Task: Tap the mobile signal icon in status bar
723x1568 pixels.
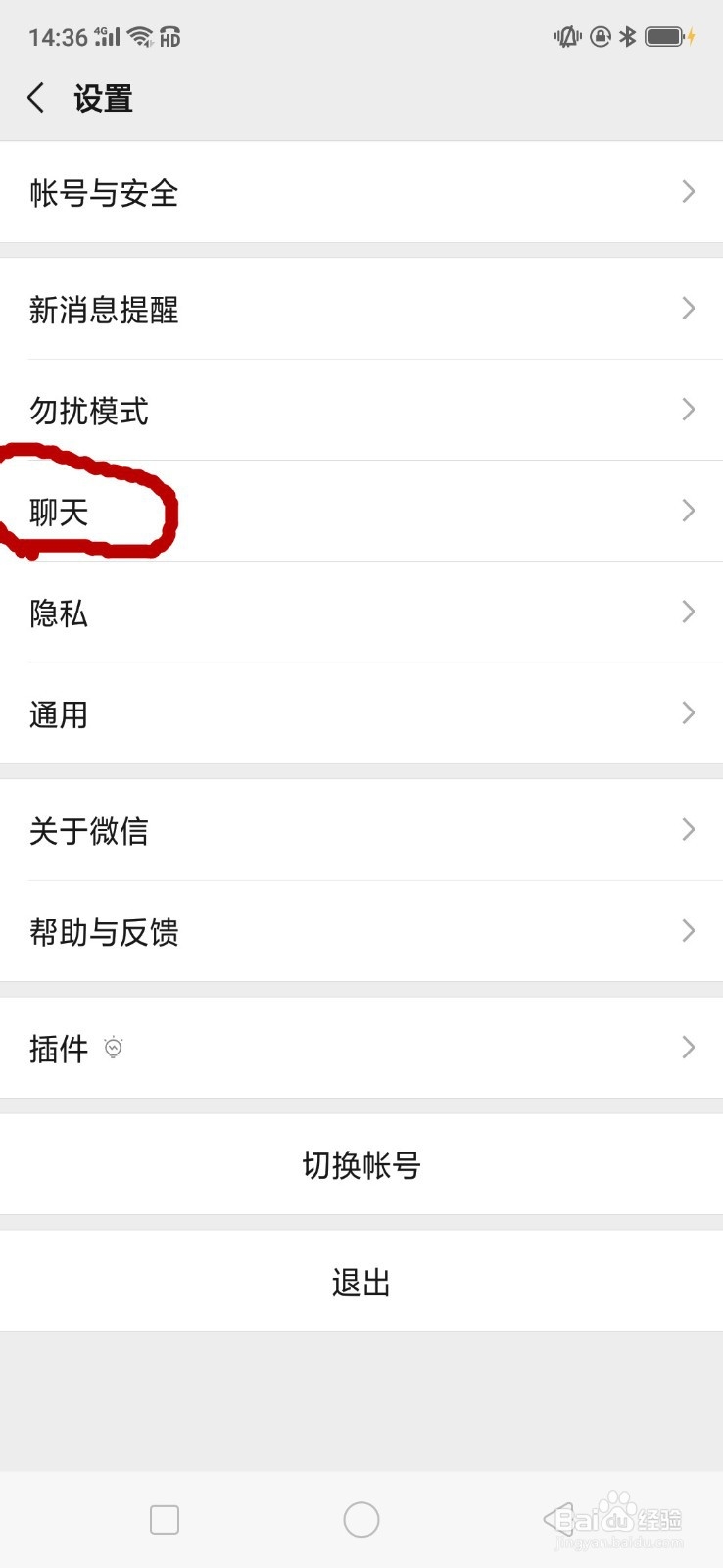Action: click(105, 36)
